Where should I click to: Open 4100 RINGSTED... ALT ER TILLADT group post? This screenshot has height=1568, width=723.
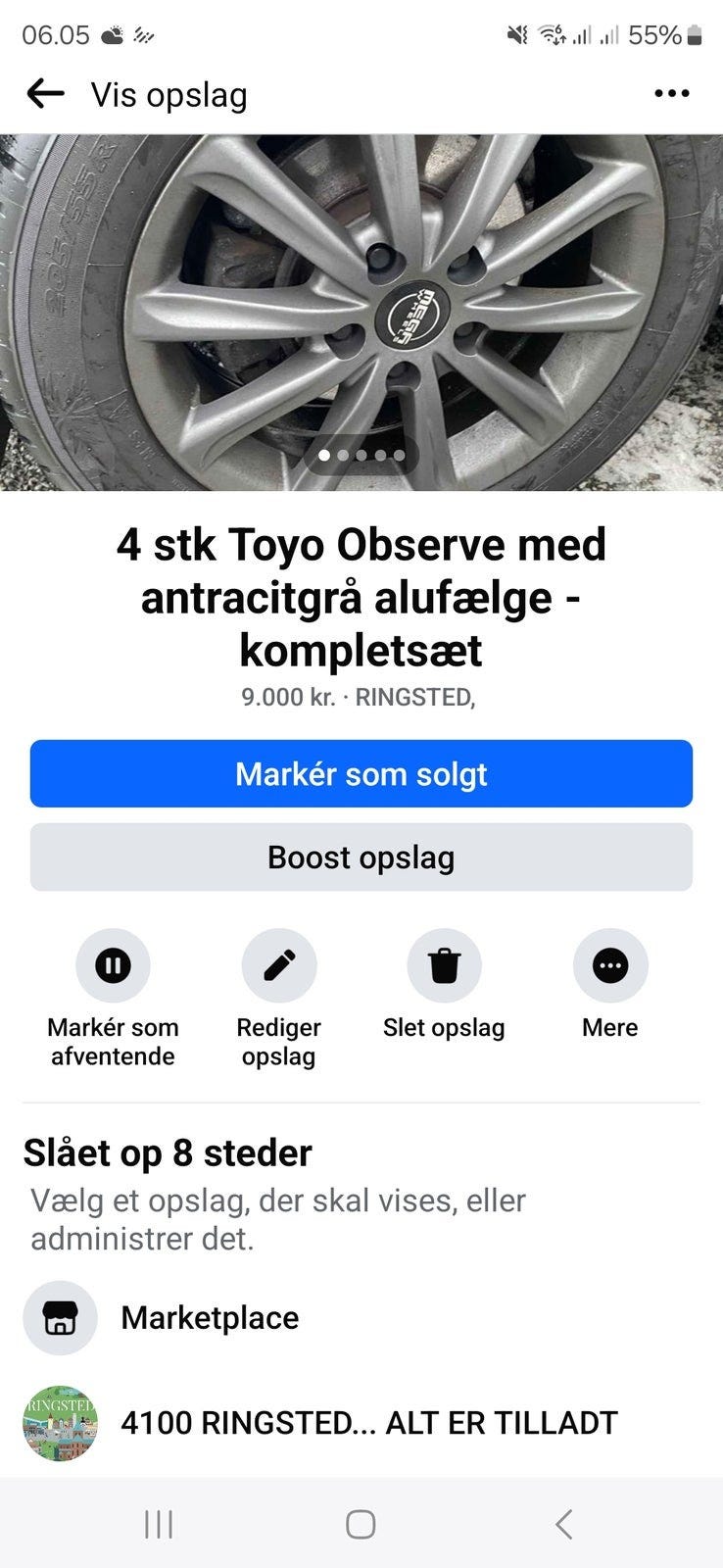(368, 1423)
